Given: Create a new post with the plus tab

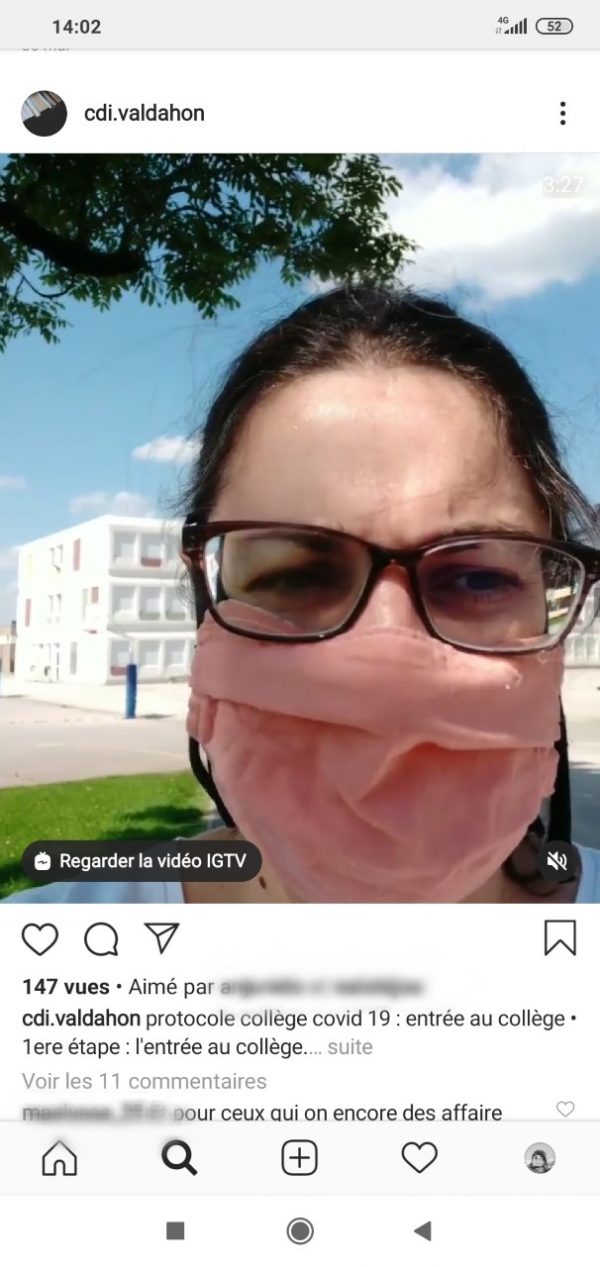Looking at the screenshot, I should [299, 1158].
